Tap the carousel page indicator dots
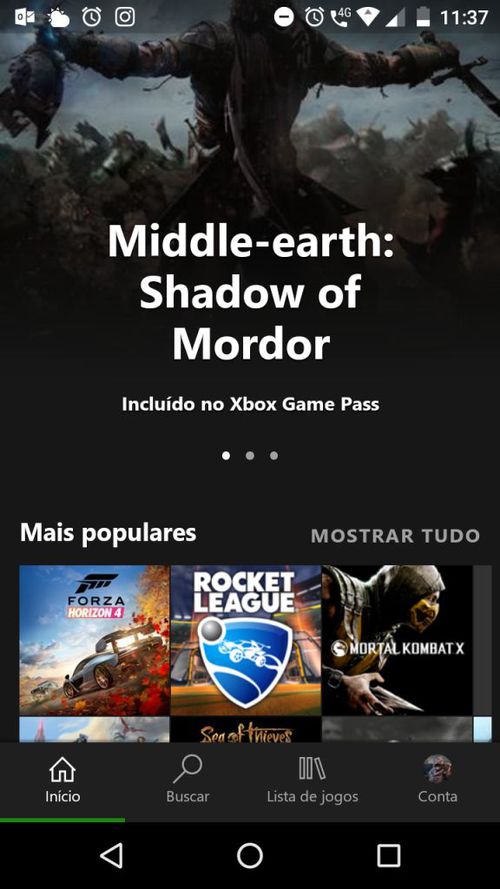 pos(250,455)
